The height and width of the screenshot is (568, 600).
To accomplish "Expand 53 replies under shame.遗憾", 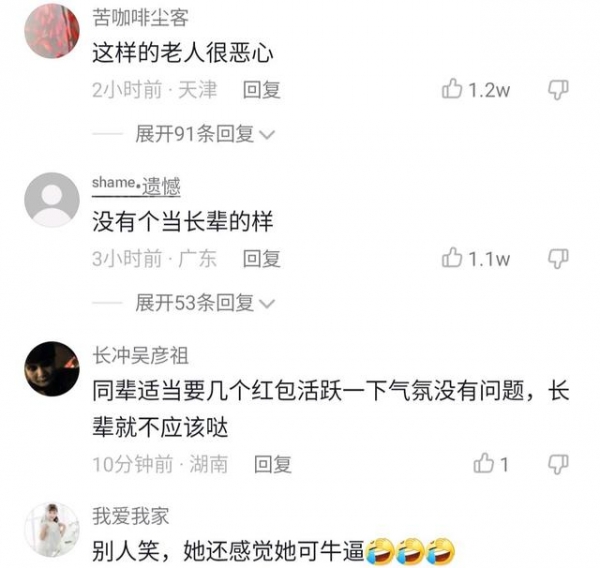I will pos(205,302).
